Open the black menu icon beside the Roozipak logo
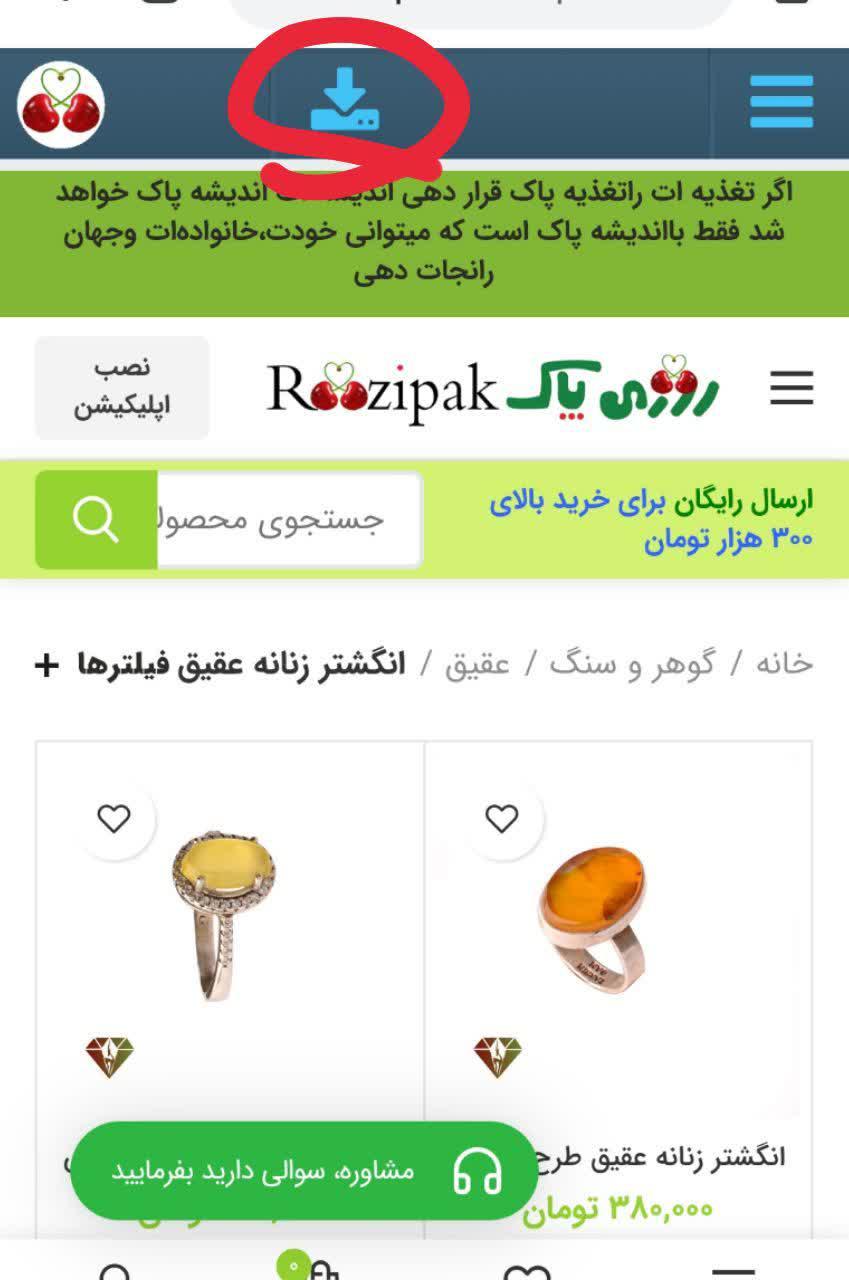This screenshot has height=1280, width=849. (791, 388)
